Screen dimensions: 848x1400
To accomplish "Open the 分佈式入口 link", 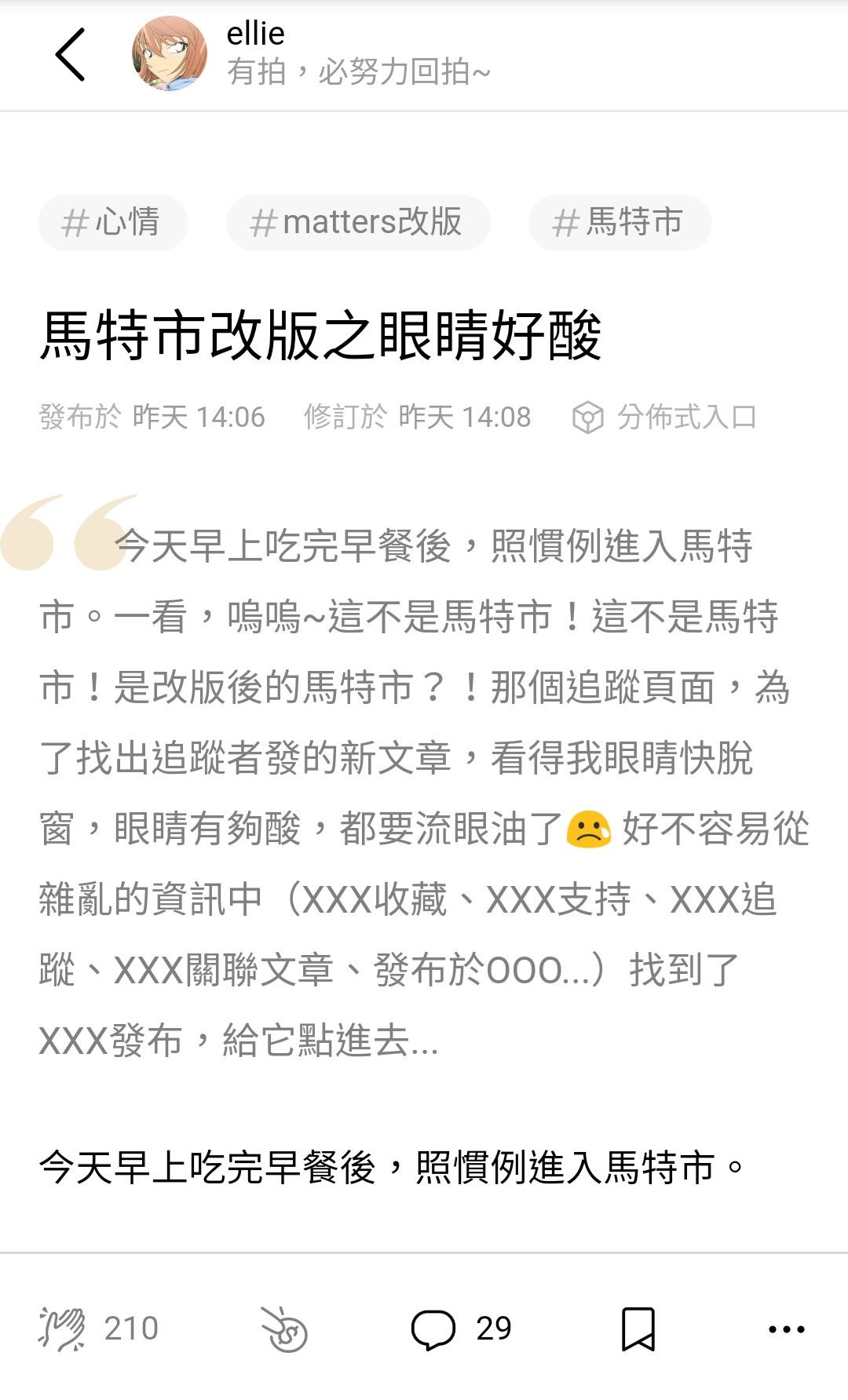I will coord(665,417).
